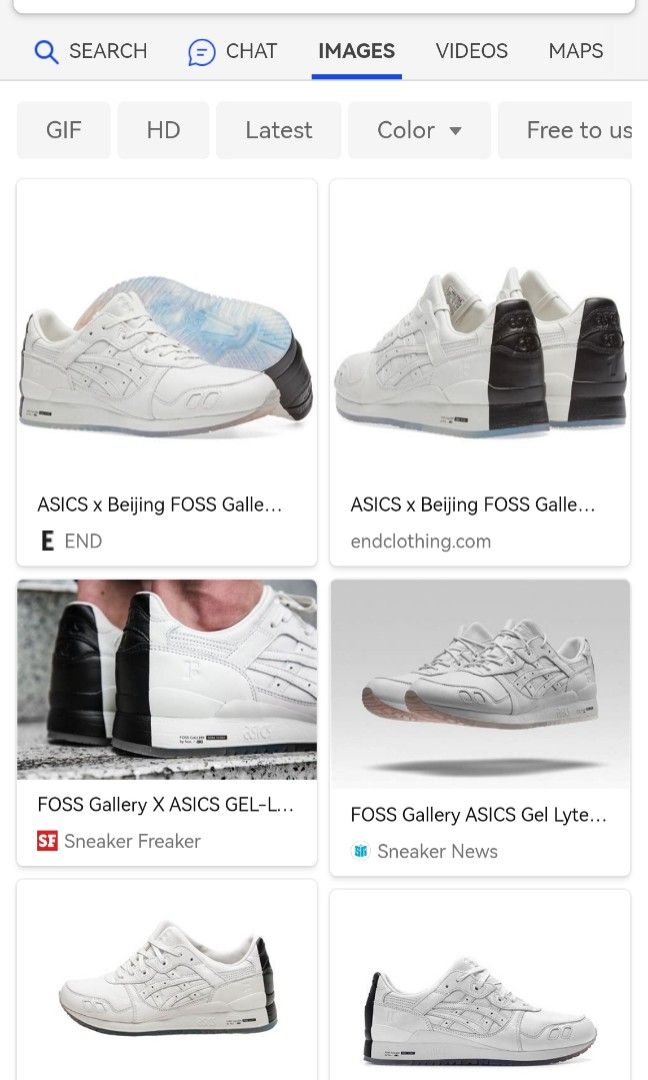648x1080 pixels.
Task: Select the Images tab
Action: (x=356, y=51)
